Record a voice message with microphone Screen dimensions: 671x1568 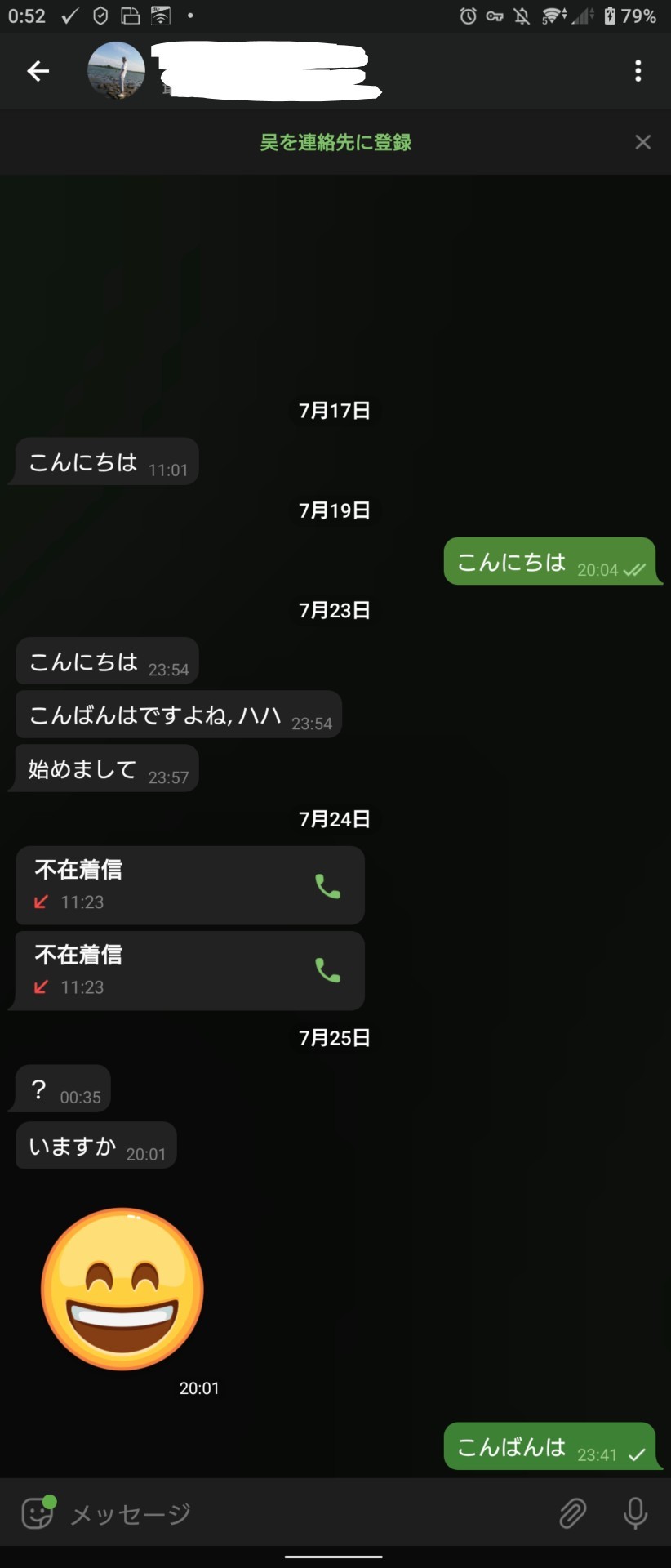(634, 1513)
